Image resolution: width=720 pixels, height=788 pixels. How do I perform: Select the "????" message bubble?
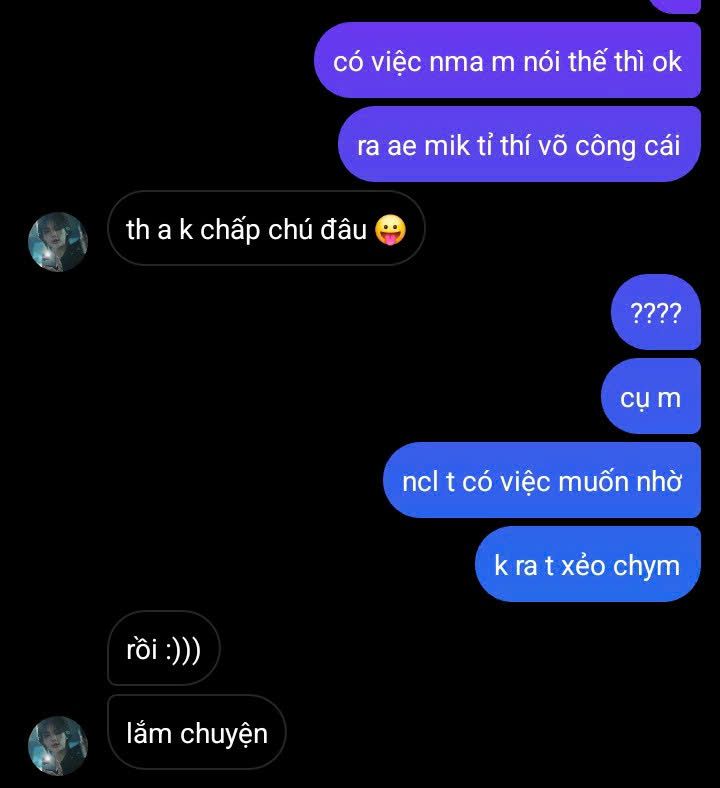(x=655, y=314)
